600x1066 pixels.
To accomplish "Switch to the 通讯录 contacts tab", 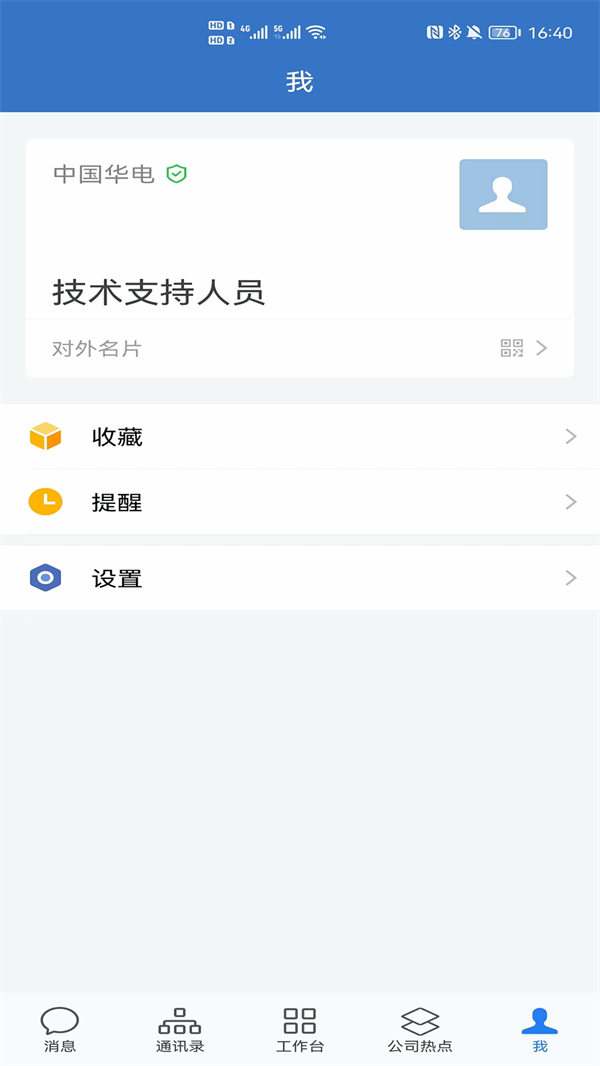I will click(x=180, y=1029).
